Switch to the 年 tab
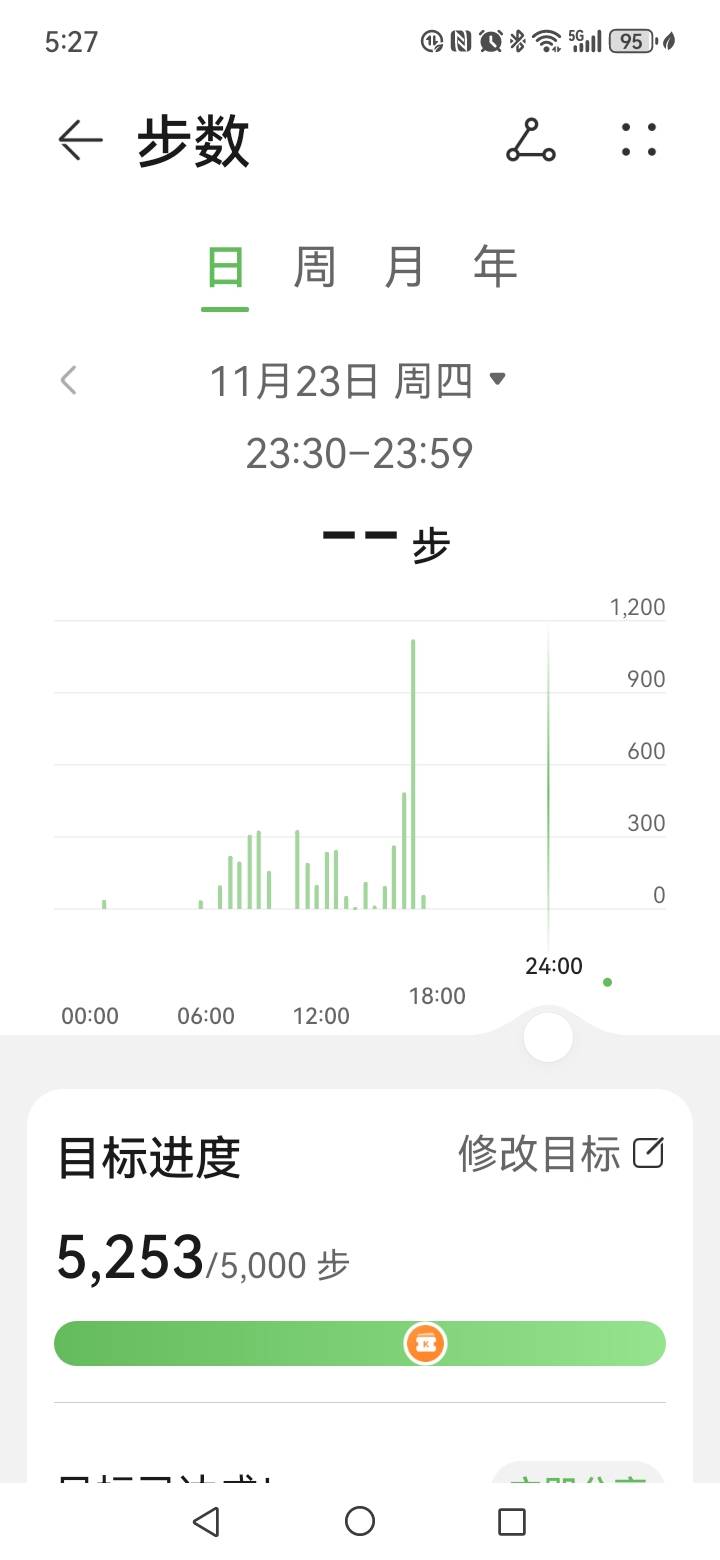720x1560 pixels. pos(495,268)
